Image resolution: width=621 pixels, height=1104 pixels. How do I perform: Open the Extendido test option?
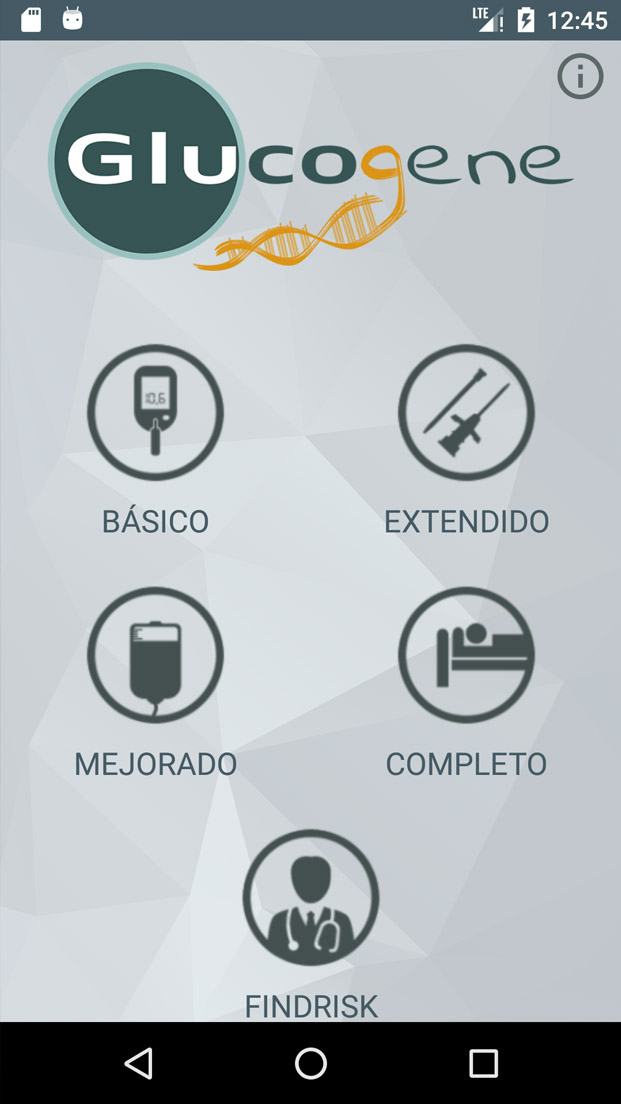tap(466, 413)
